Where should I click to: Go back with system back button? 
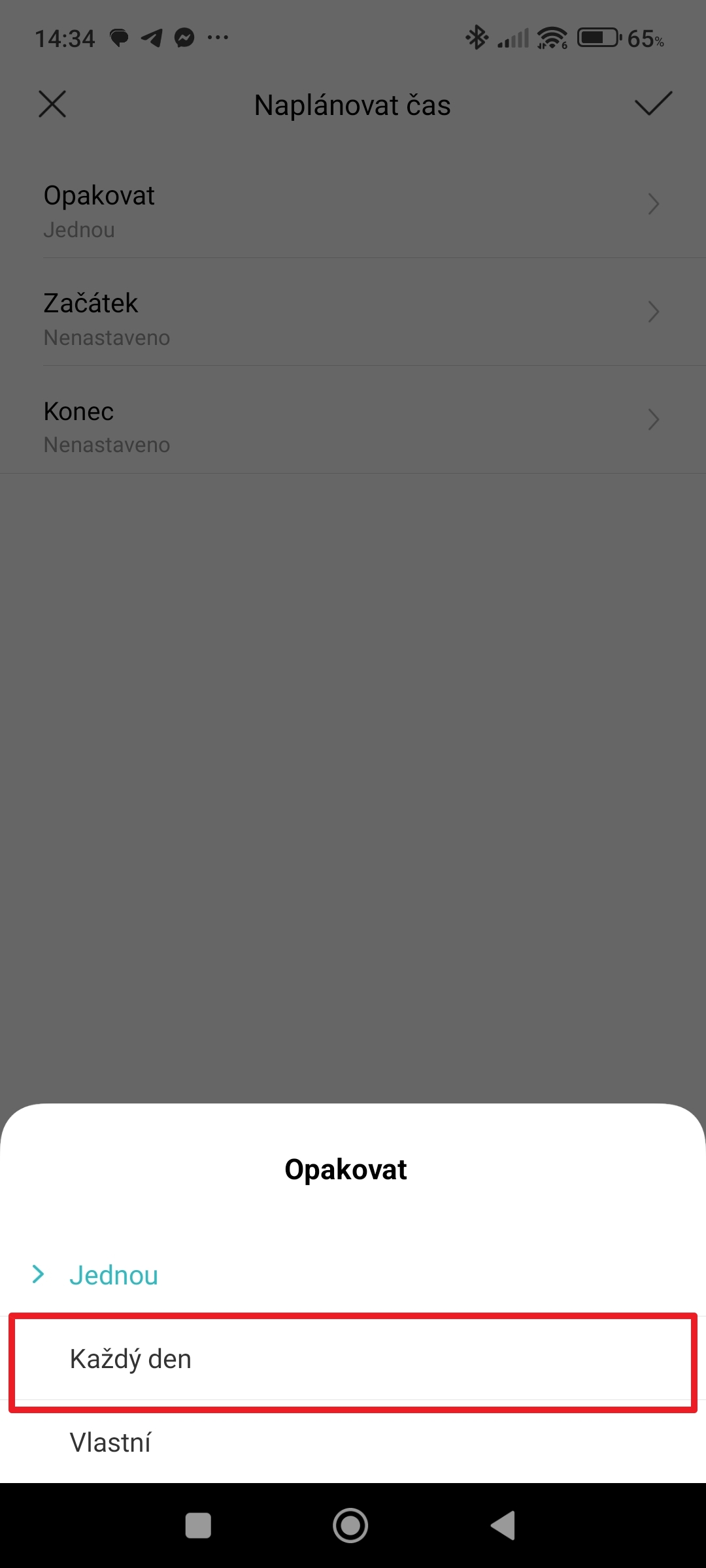pyautogui.click(x=503, y=1526)
